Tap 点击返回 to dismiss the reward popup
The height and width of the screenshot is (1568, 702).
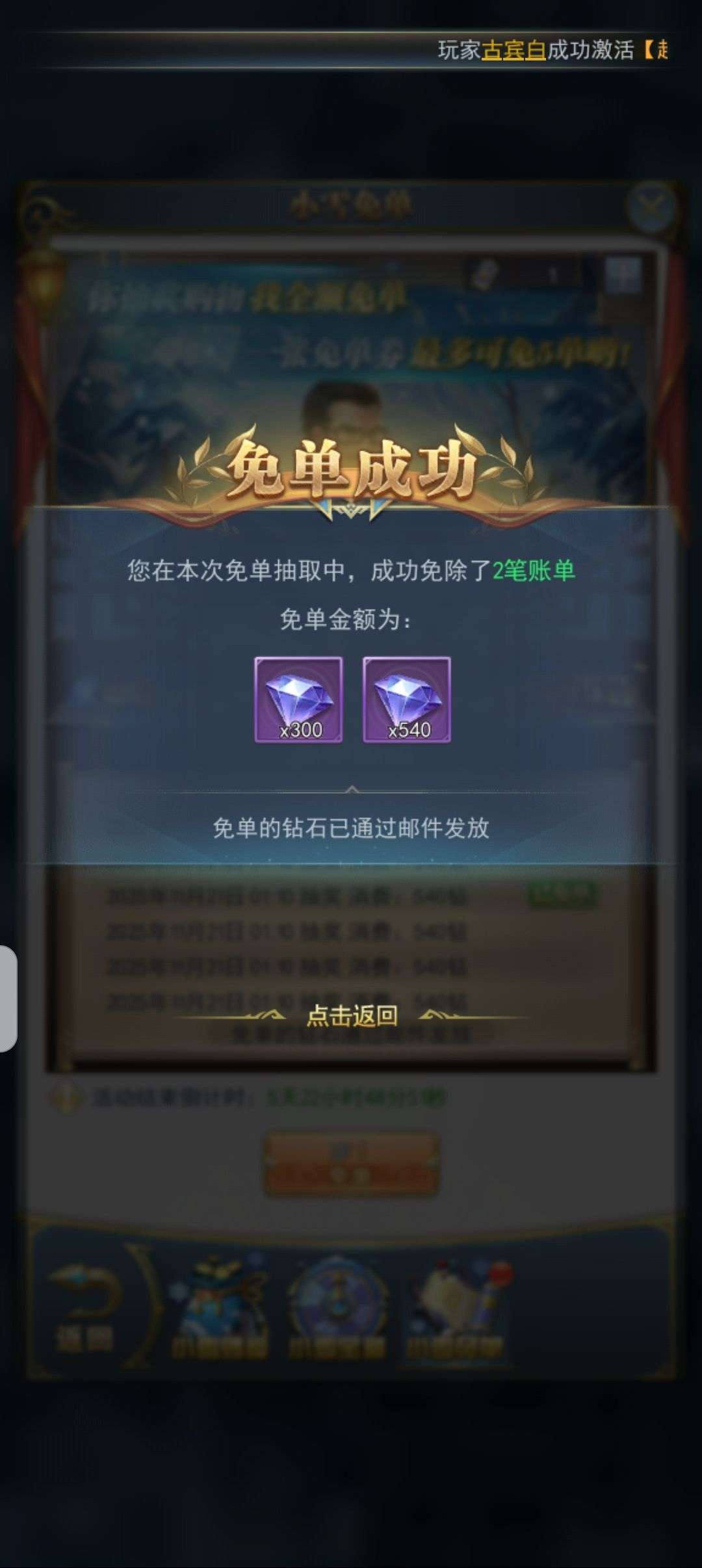pos(351,1015)
